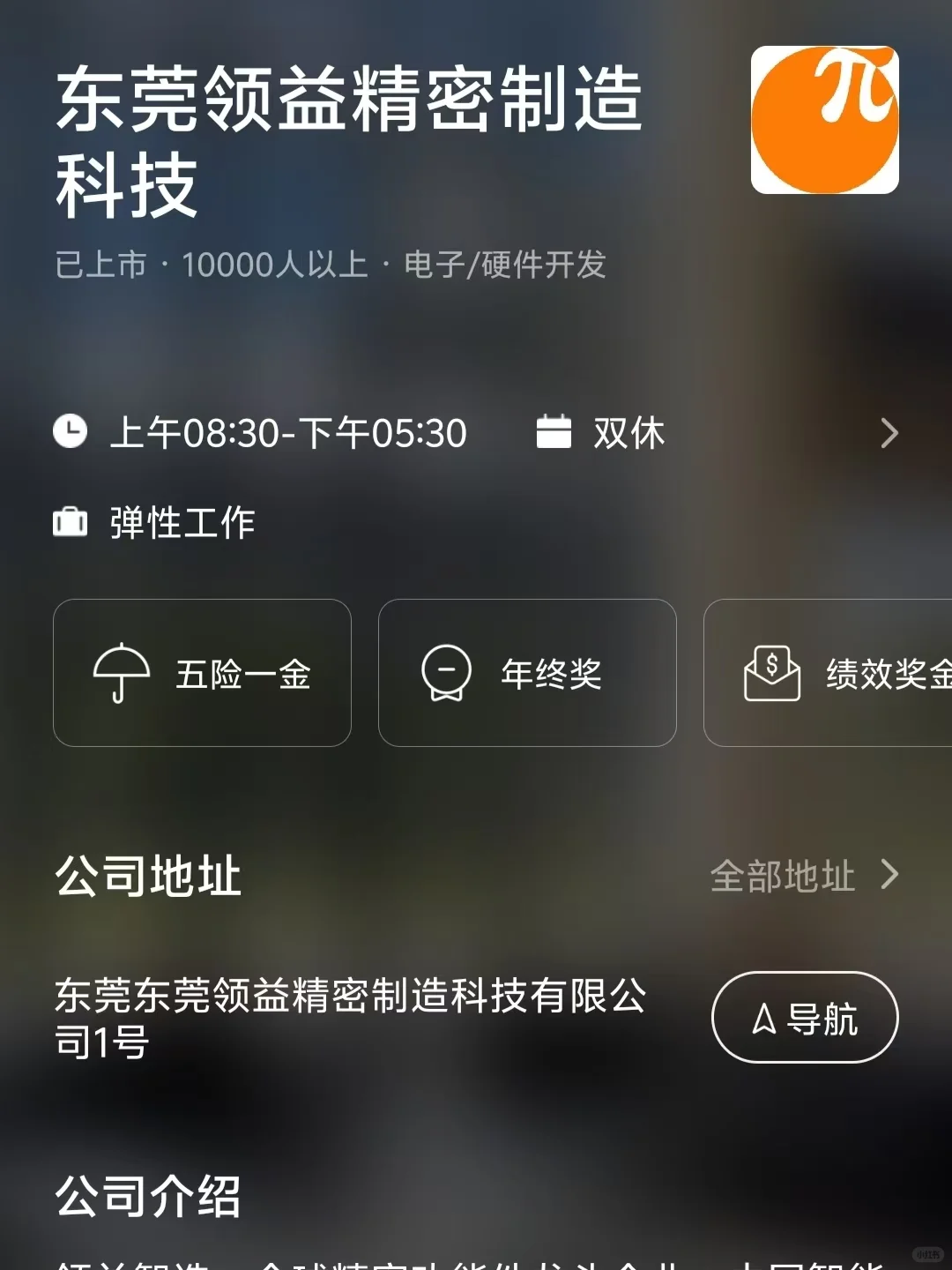952x1270 pixels.
Task: Tap the 五险一金 benefit card
Action: [202, 673]
